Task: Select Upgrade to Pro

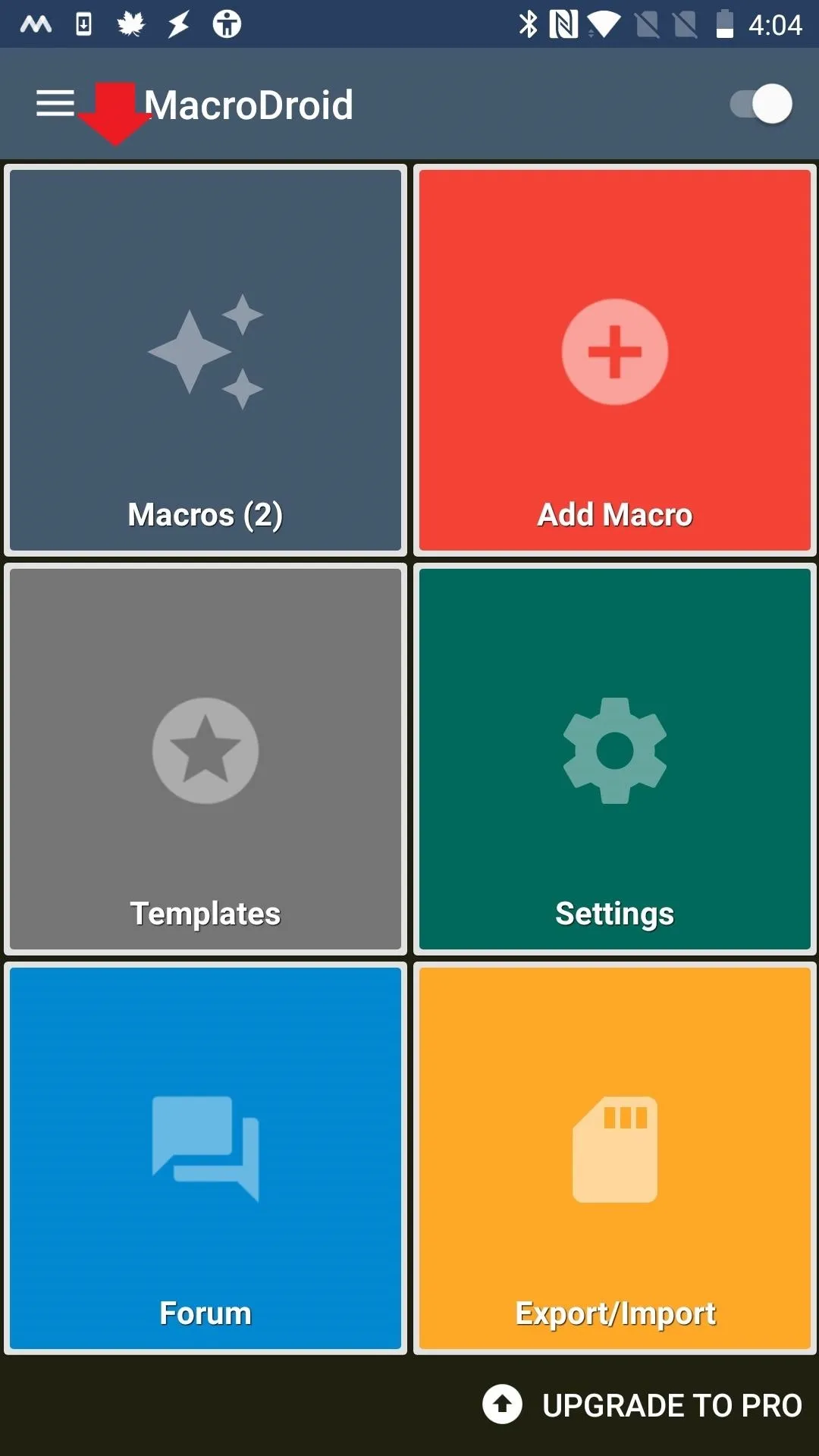Action: (x=642, y=1405)
